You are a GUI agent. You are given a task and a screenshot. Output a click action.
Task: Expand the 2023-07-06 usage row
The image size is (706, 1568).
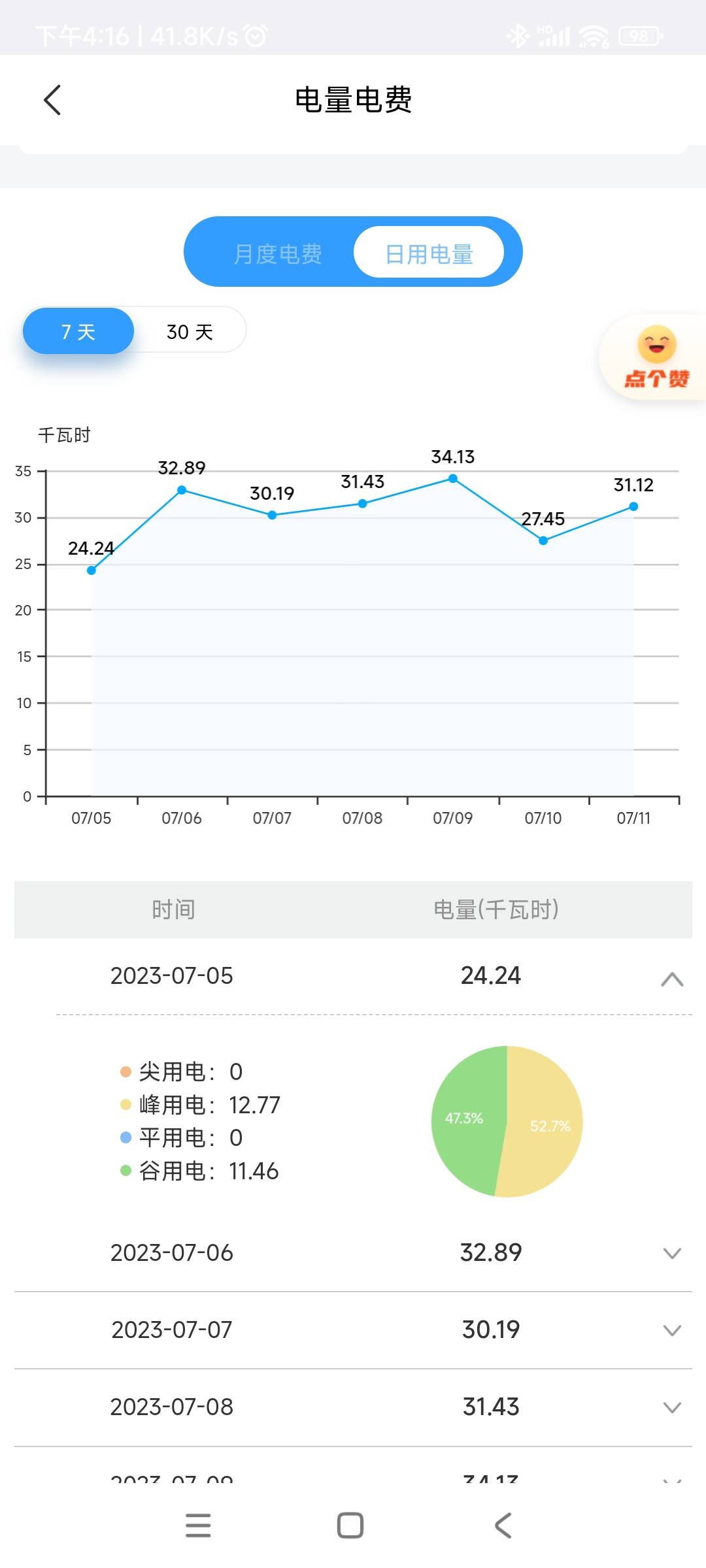point(672,1253)
